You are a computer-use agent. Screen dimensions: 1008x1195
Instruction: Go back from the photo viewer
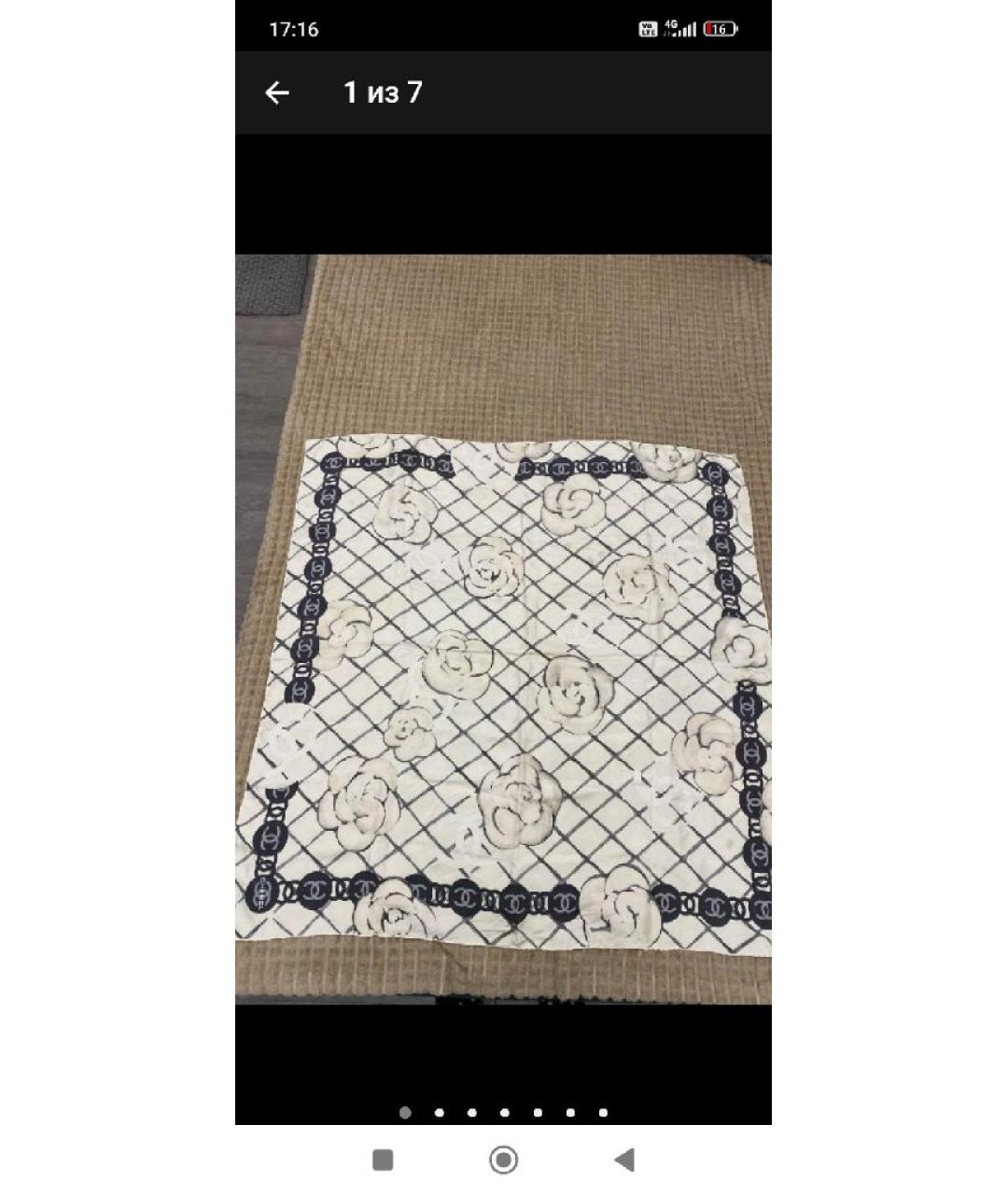click(277, 92)
